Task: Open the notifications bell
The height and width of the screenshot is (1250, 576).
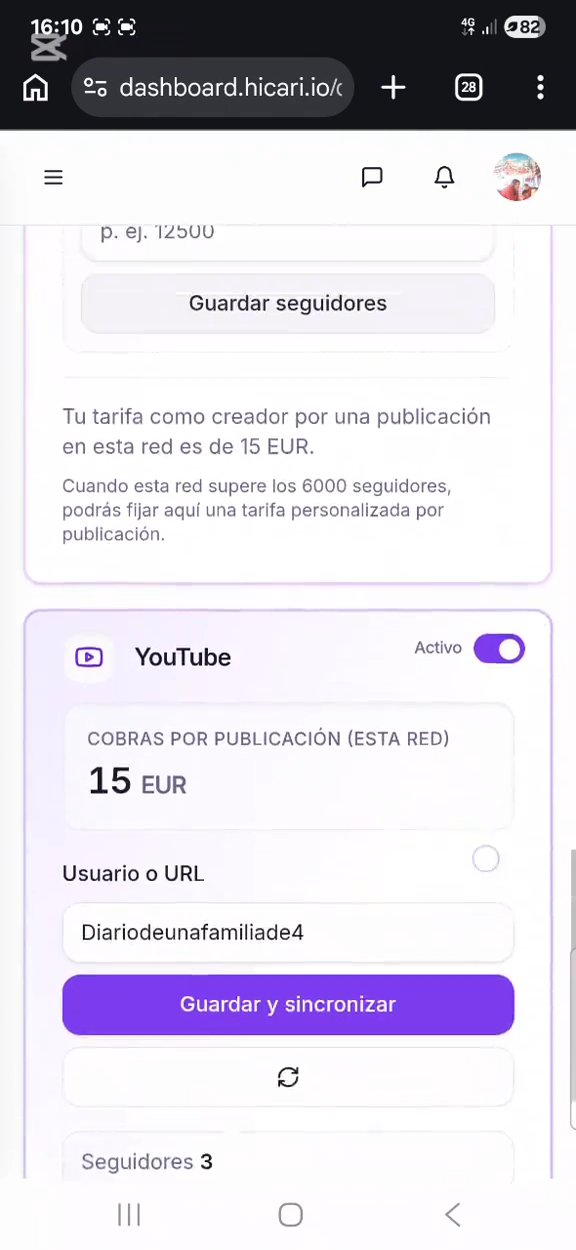Action: pyautogui.click(x=444, y=177)
